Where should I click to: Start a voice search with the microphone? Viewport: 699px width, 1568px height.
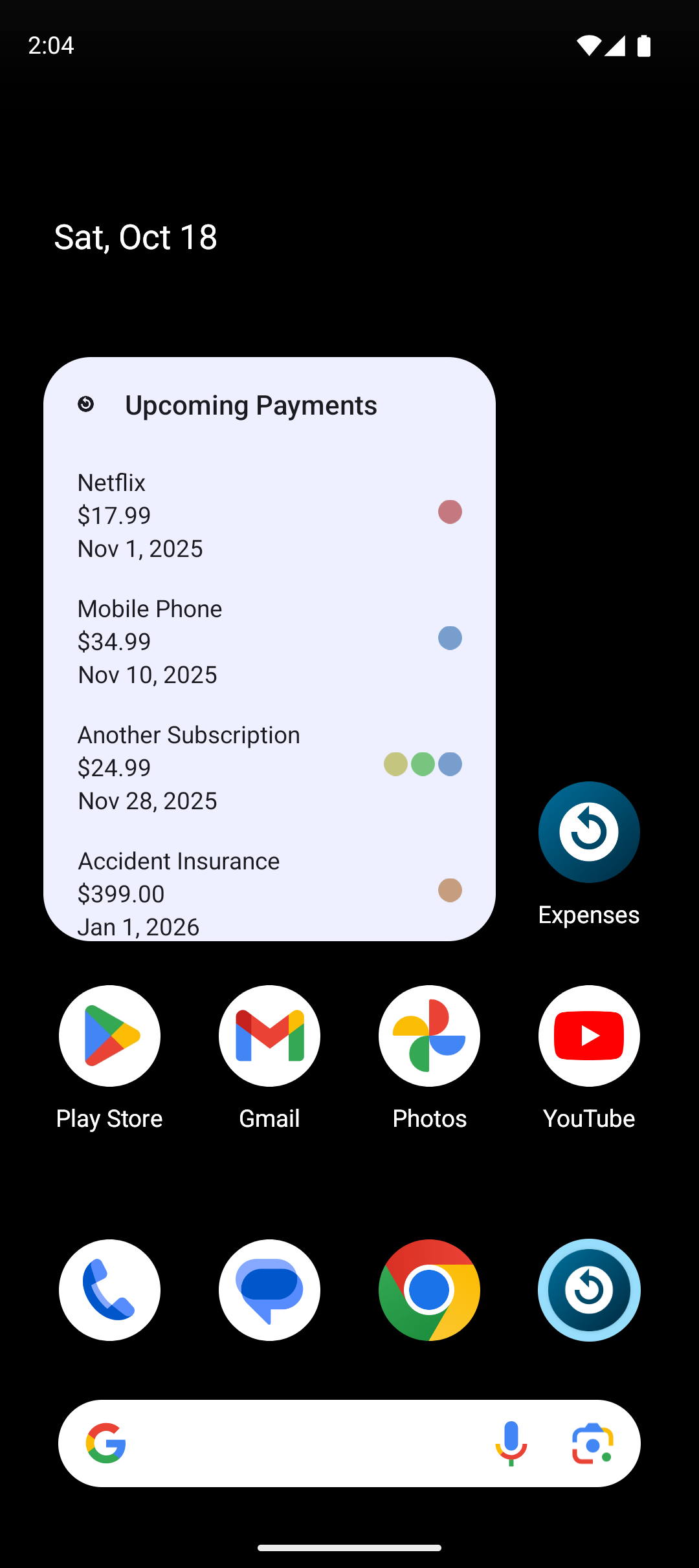(x=511, y=1443)
